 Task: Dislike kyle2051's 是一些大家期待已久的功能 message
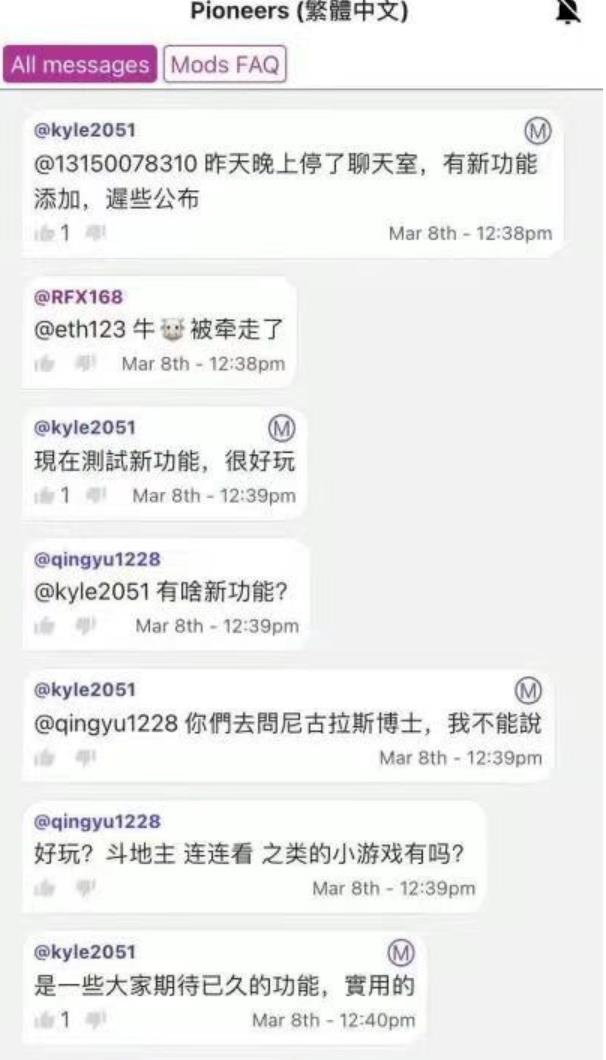[x=95, y=1019]
